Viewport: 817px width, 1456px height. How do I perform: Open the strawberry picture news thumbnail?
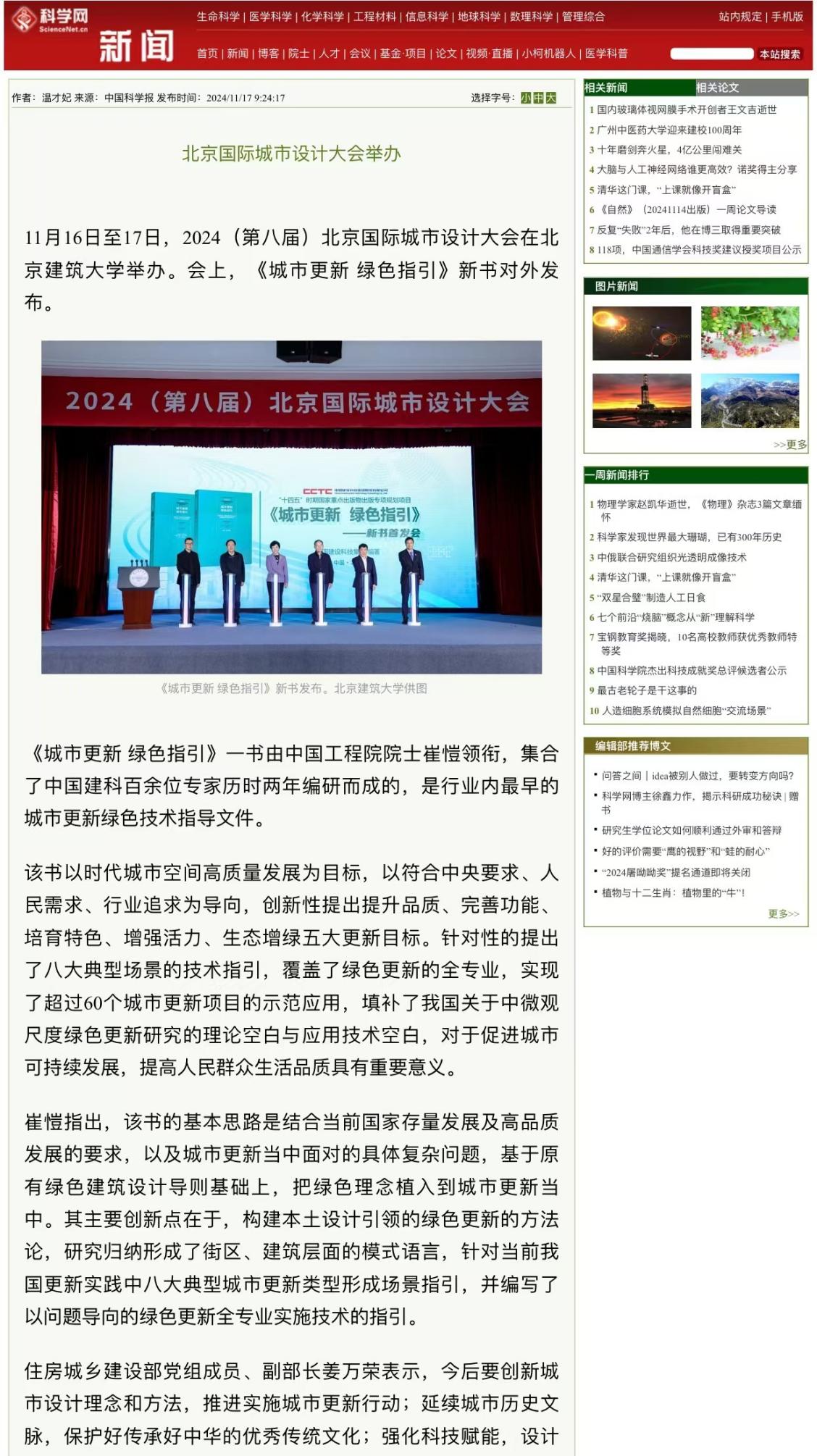pyautogui.click(x=750, y=333)
